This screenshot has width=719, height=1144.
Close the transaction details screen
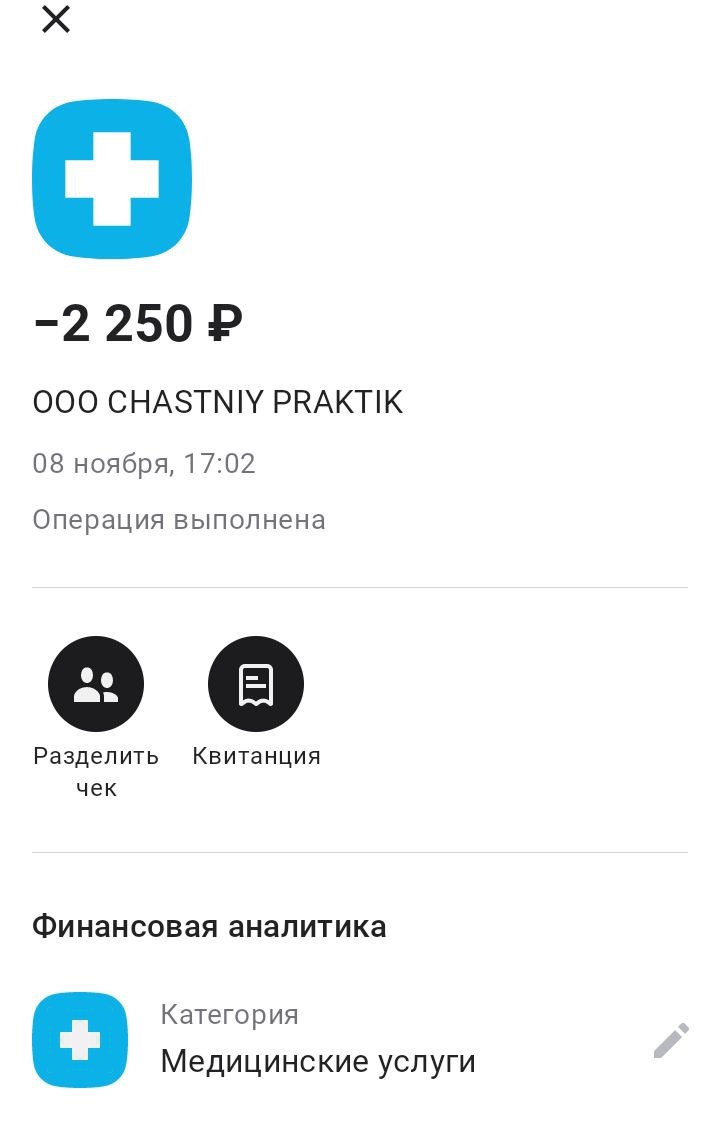click(x=56, y=19)
